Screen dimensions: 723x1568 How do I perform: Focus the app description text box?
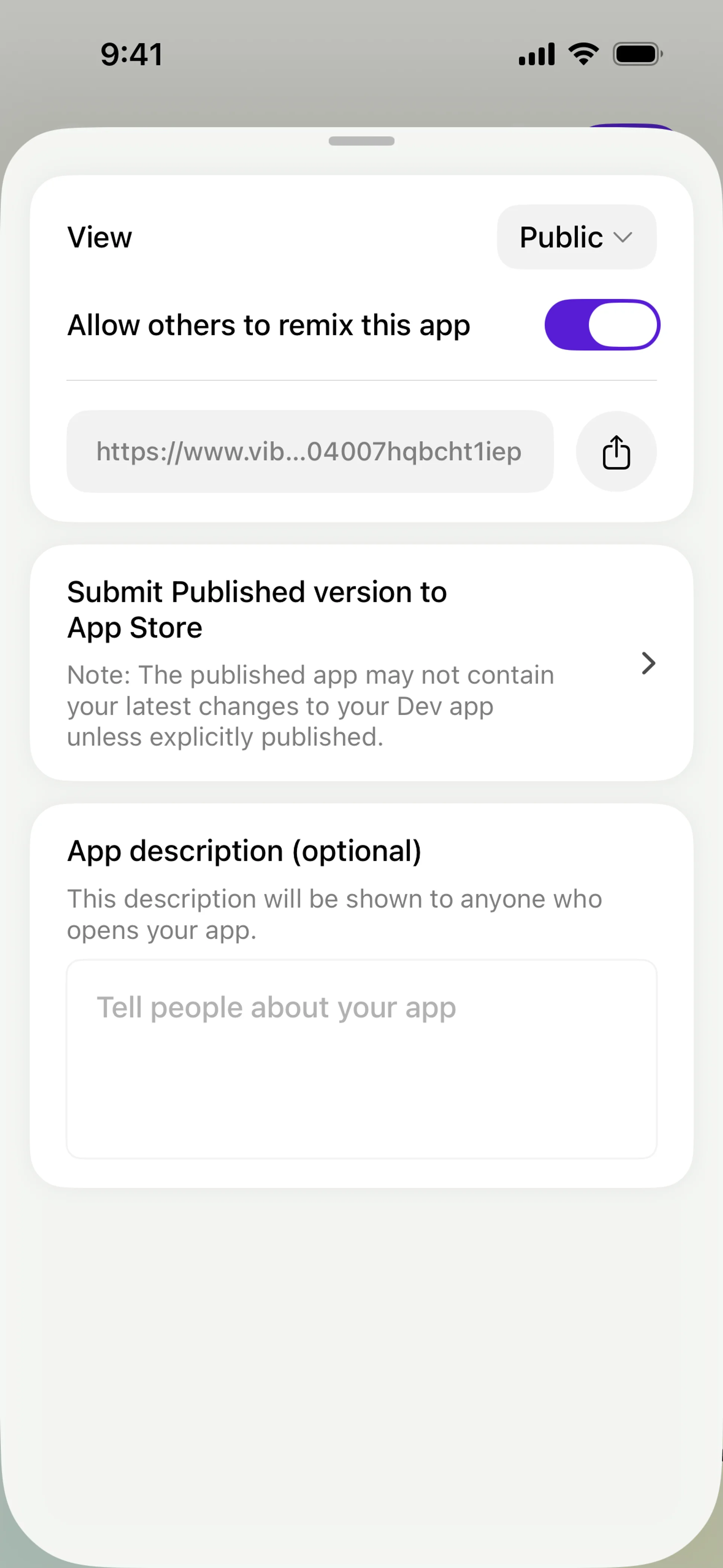point(361,1059)
